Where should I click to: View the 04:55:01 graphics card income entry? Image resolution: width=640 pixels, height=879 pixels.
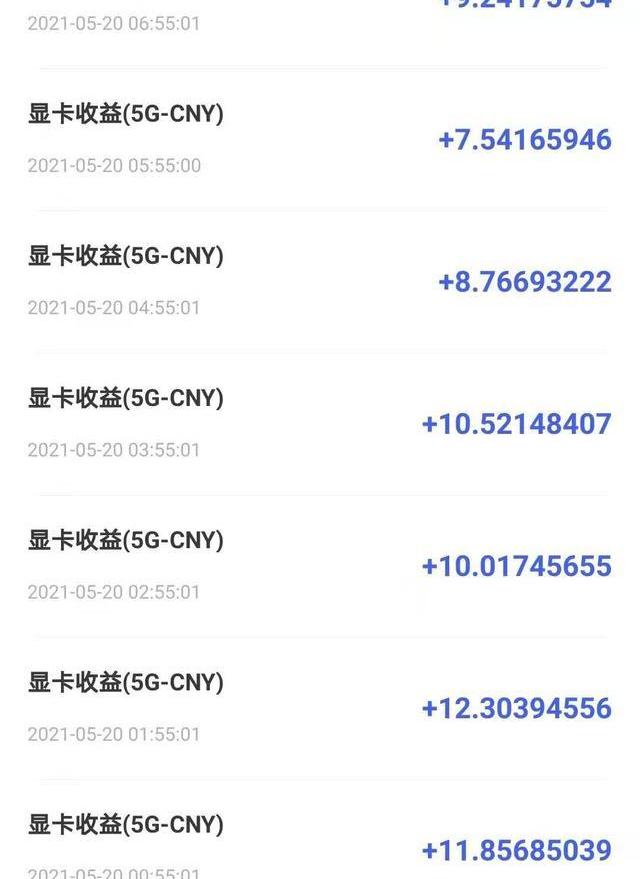(320, 282)
